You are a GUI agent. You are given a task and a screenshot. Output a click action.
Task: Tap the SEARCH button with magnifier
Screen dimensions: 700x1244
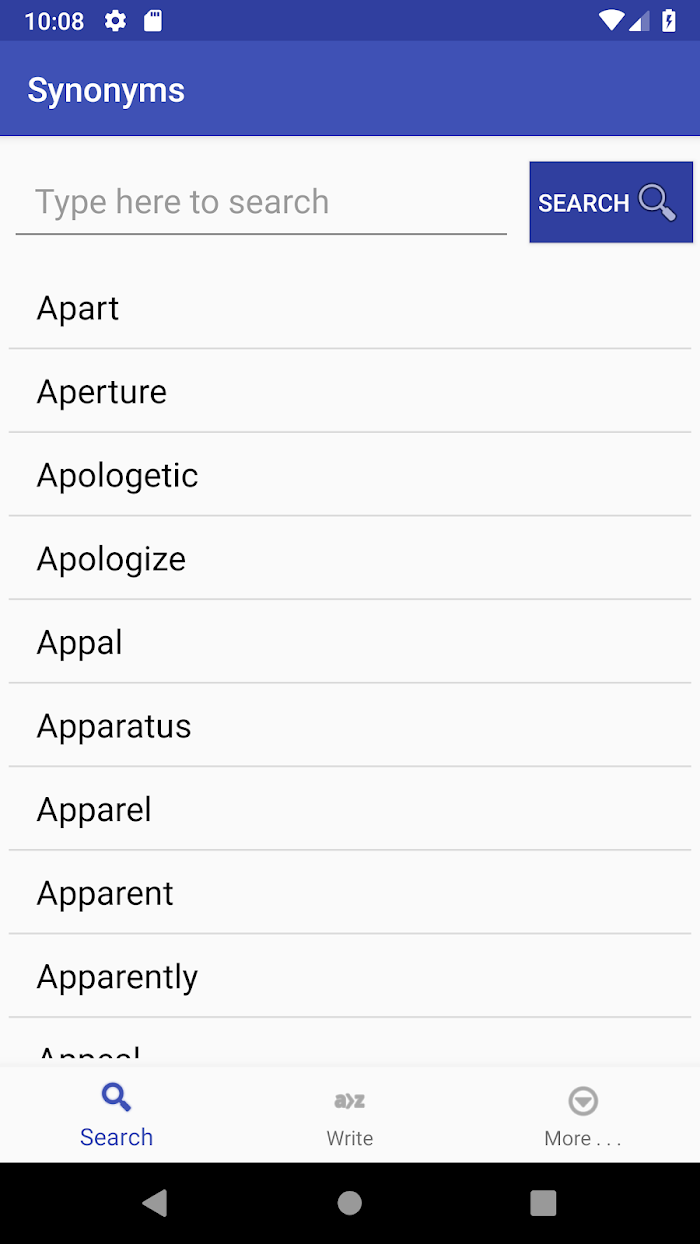(x=611, y=202)
